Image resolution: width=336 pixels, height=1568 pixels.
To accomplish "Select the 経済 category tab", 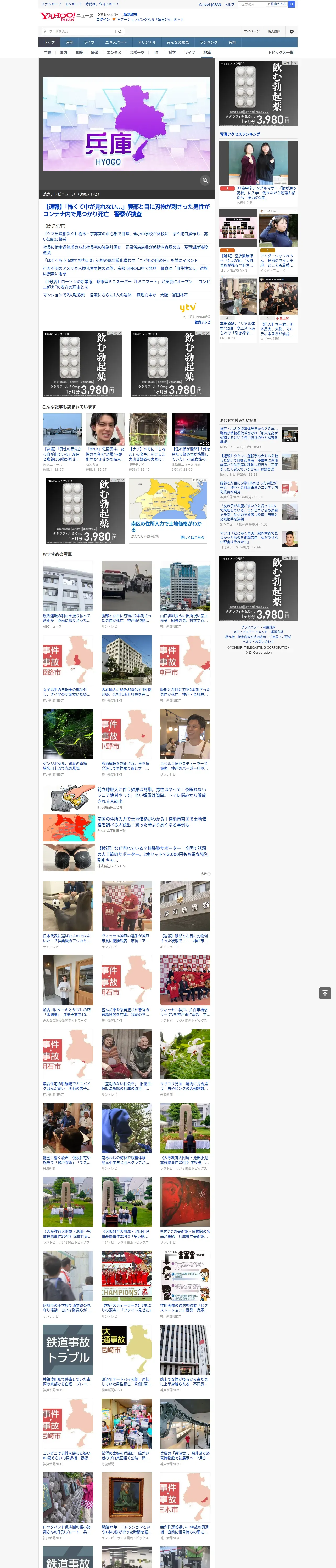I will click(94, 52).
